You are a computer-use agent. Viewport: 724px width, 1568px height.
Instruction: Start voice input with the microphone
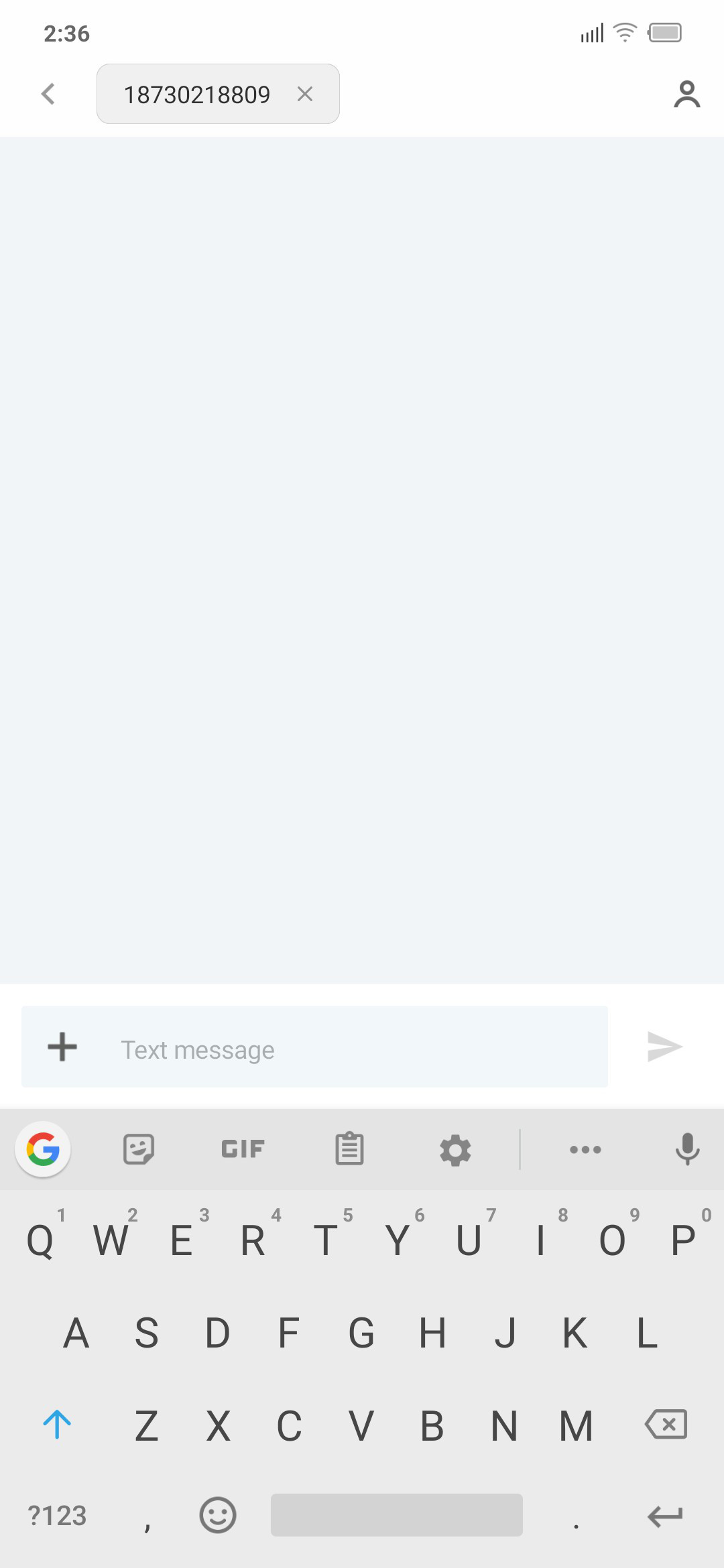[687, 1150]
